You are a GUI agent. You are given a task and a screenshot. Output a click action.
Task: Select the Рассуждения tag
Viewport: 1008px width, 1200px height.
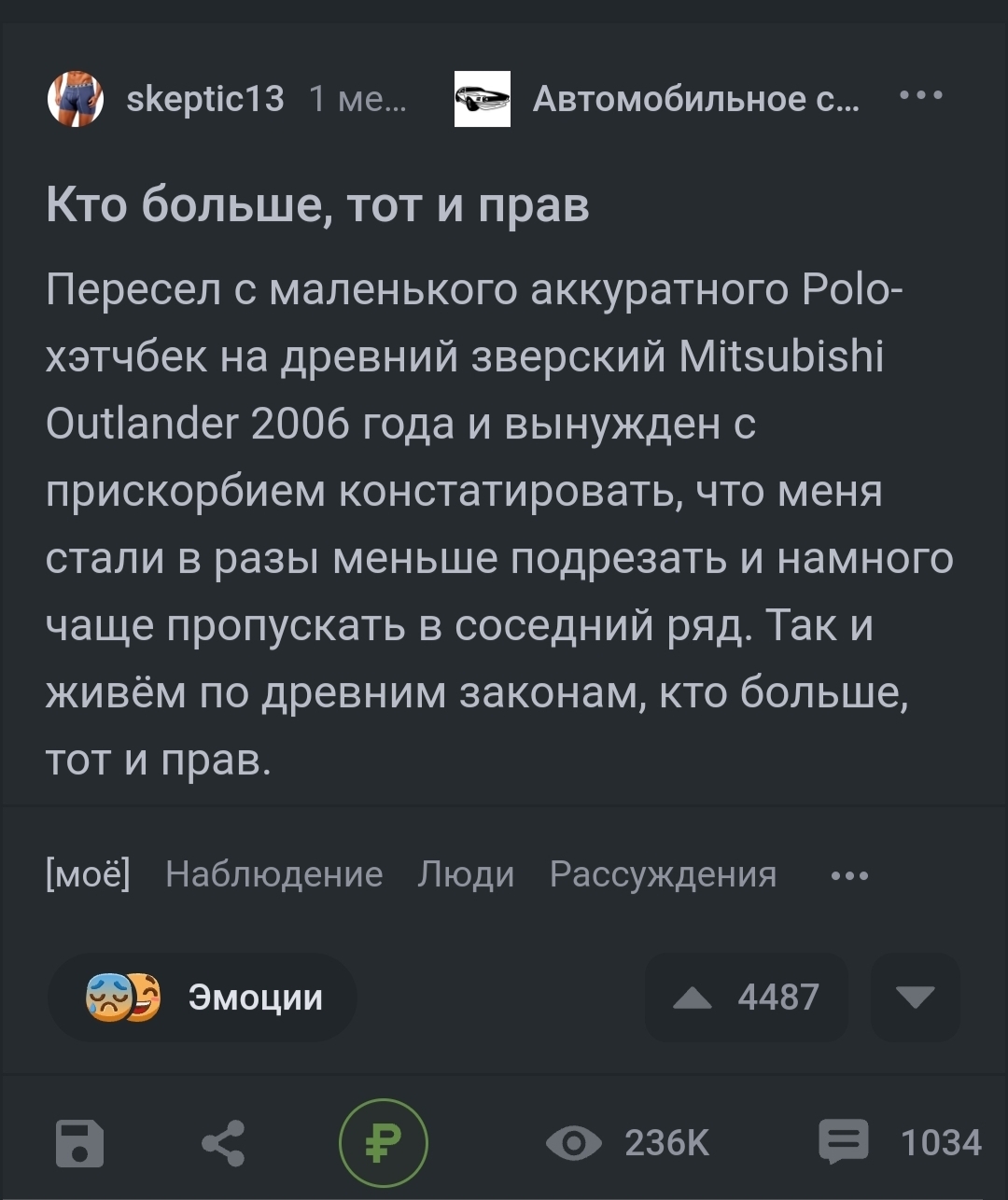pyautogui.click(x=663, y=874)
